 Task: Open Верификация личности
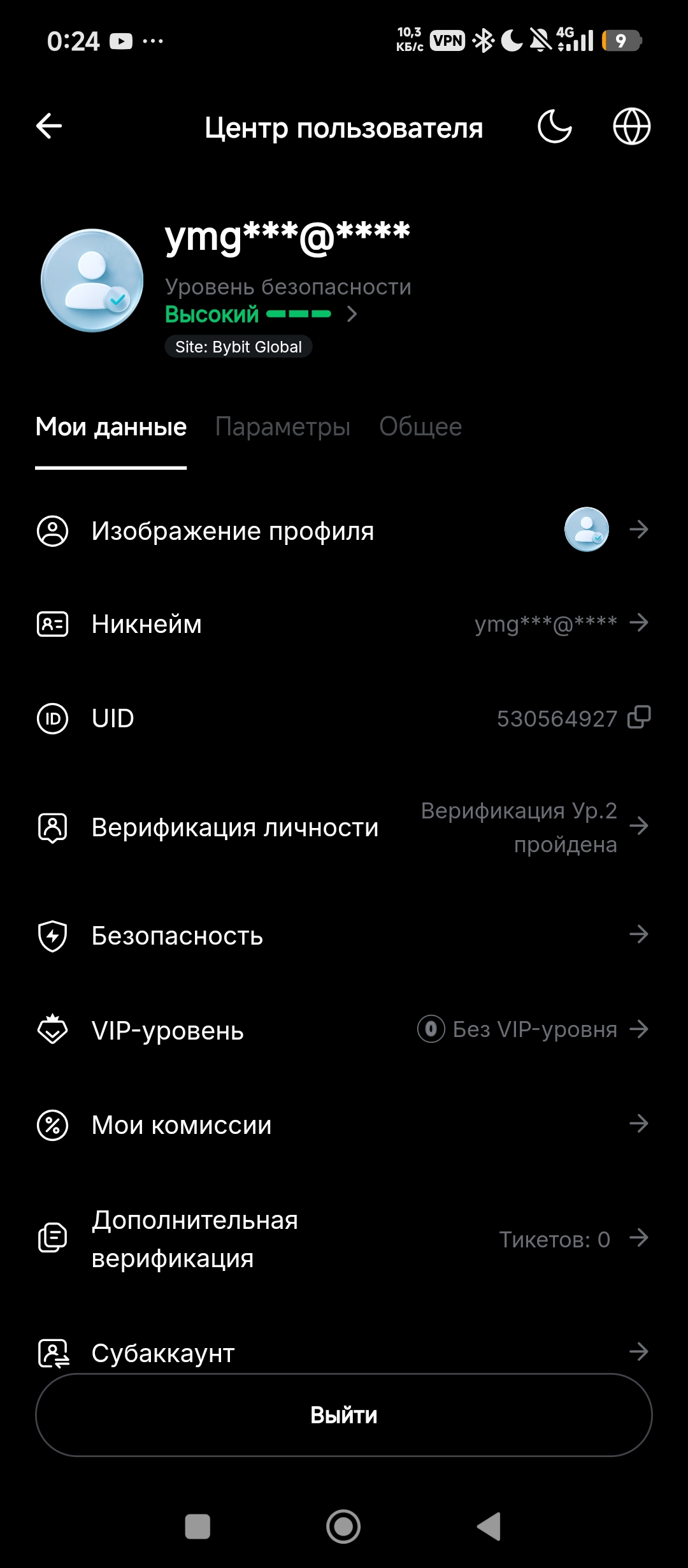[344, 827]
